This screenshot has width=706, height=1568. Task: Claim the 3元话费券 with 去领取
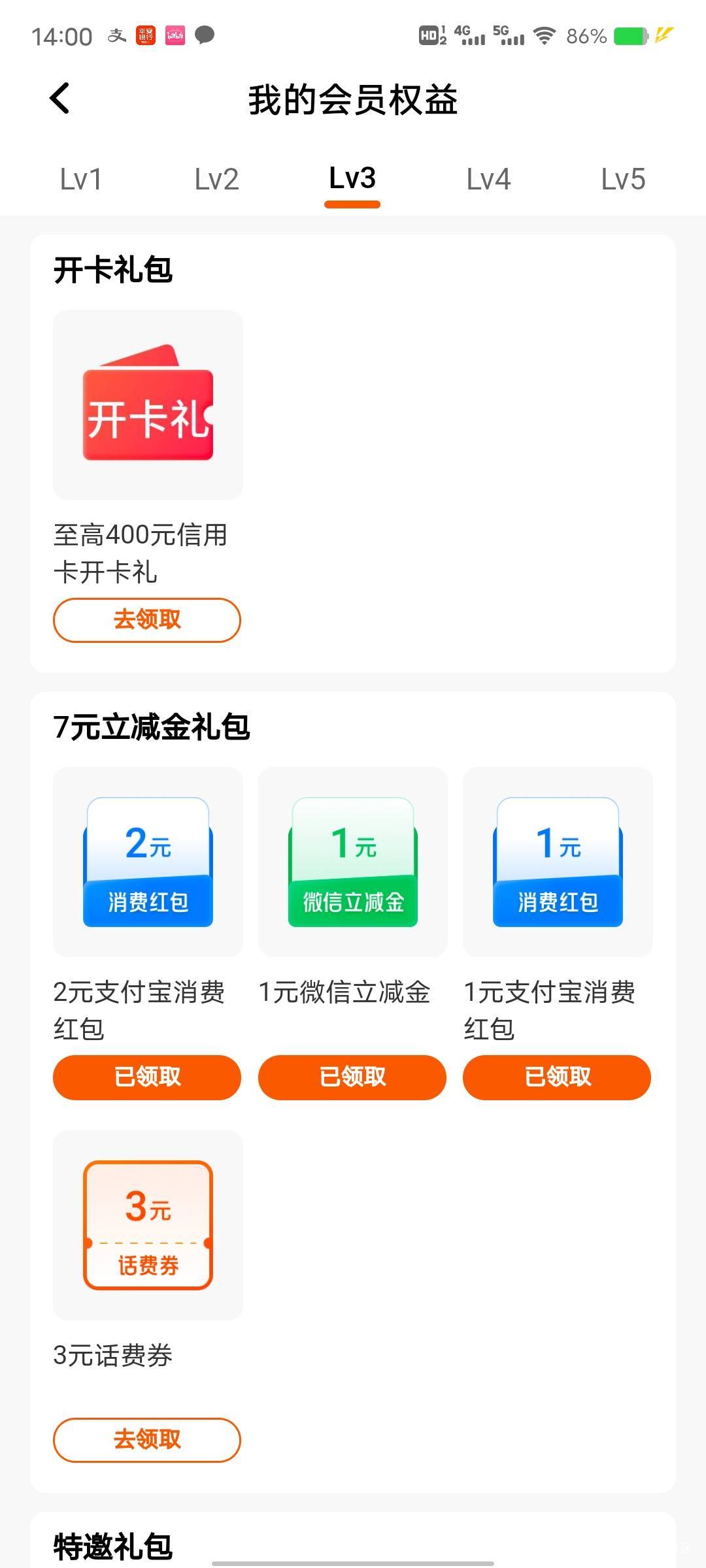click(147, 1440)
